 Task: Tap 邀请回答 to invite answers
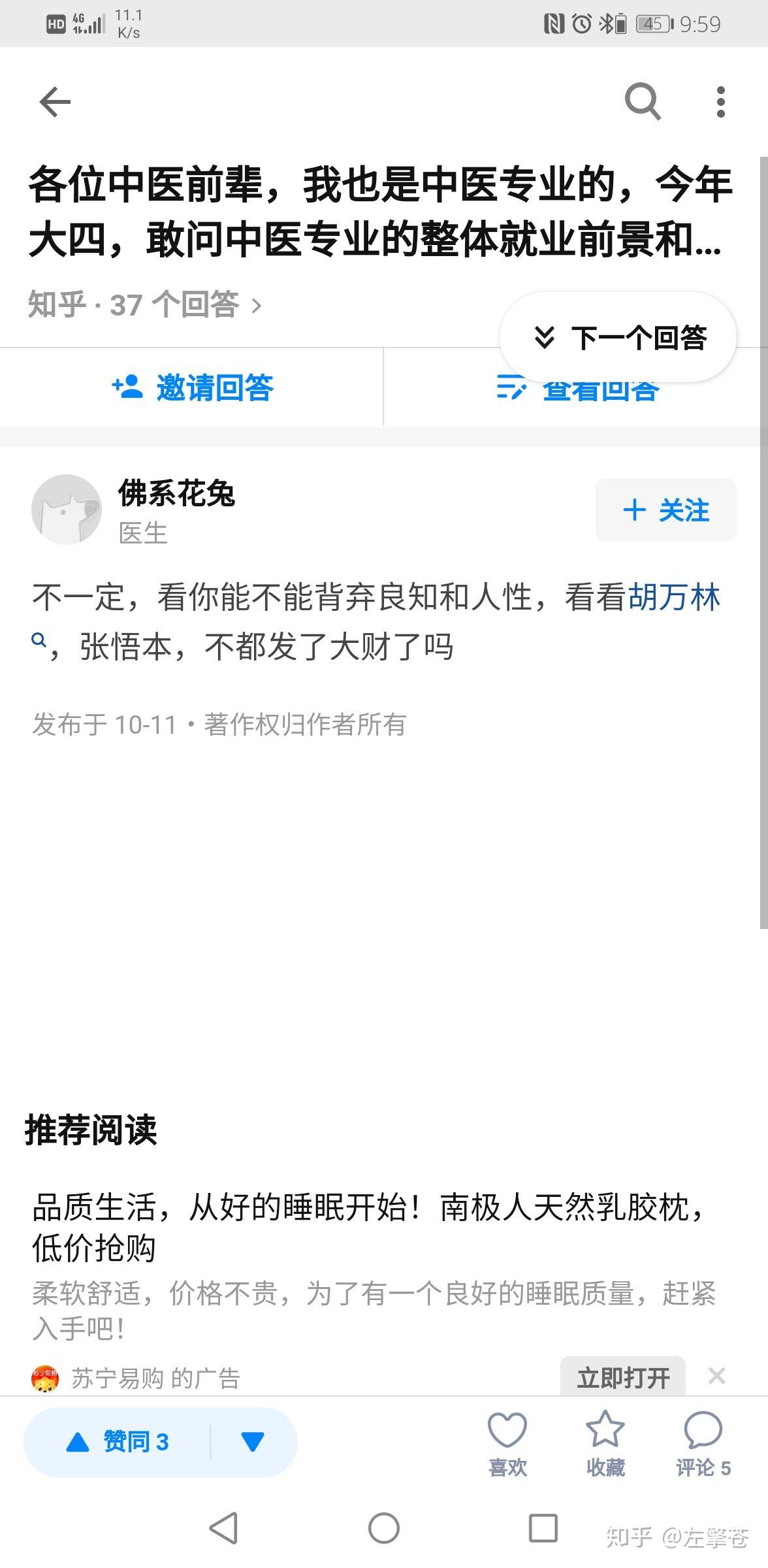pos(192,387)
